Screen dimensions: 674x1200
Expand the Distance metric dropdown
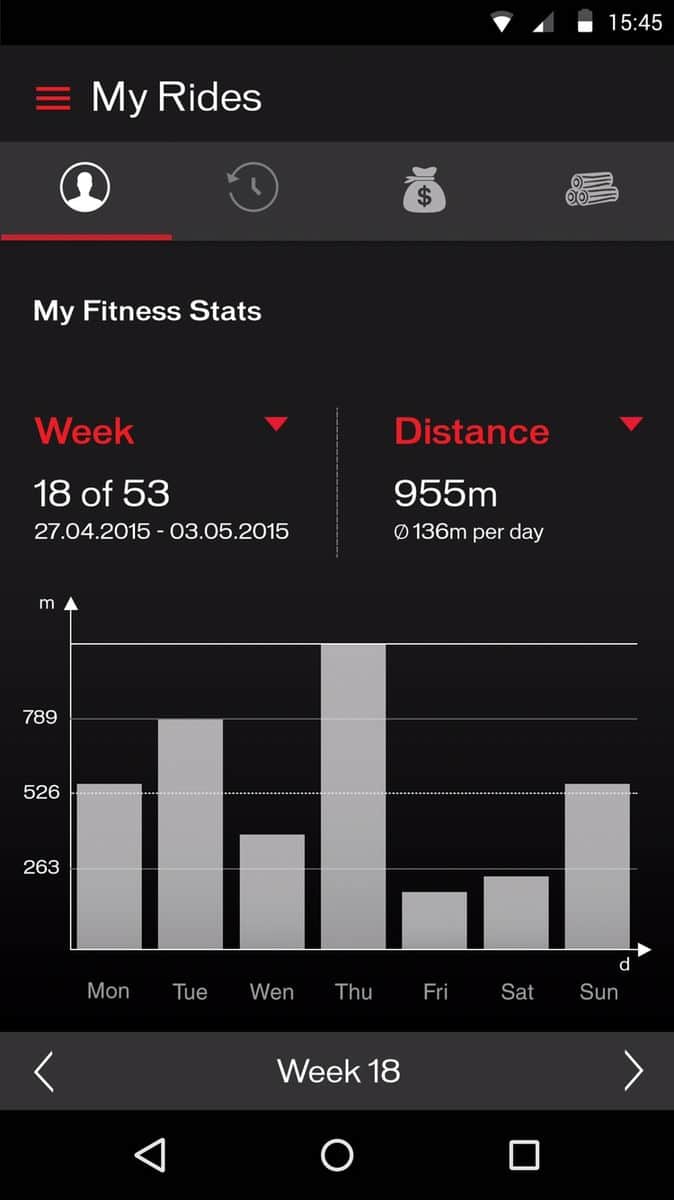[631, 424]
